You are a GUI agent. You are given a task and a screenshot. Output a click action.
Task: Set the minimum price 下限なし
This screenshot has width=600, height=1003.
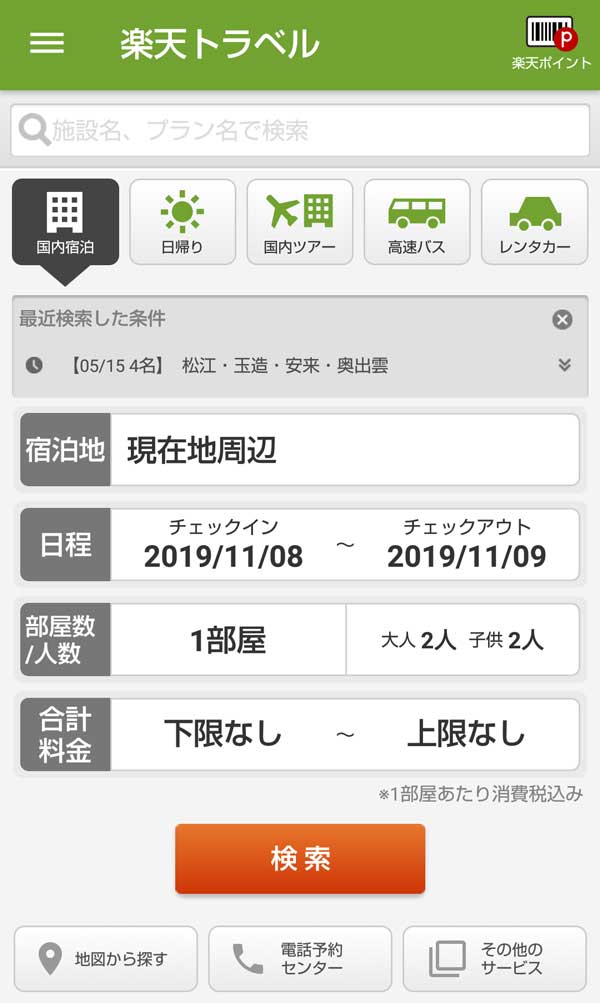(223, 734)
